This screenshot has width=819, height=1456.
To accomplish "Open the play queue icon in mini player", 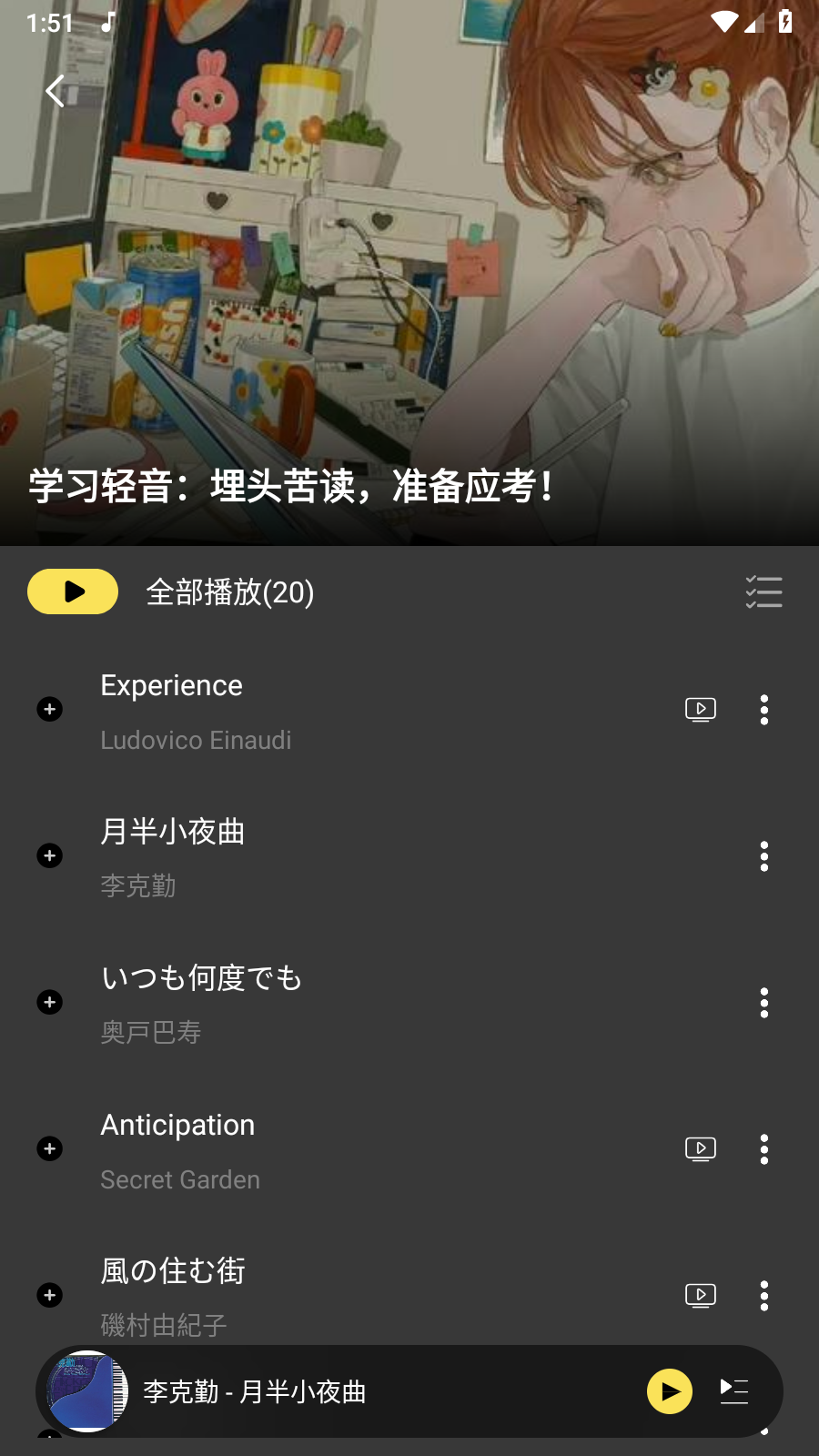I will pos(733,1391).
